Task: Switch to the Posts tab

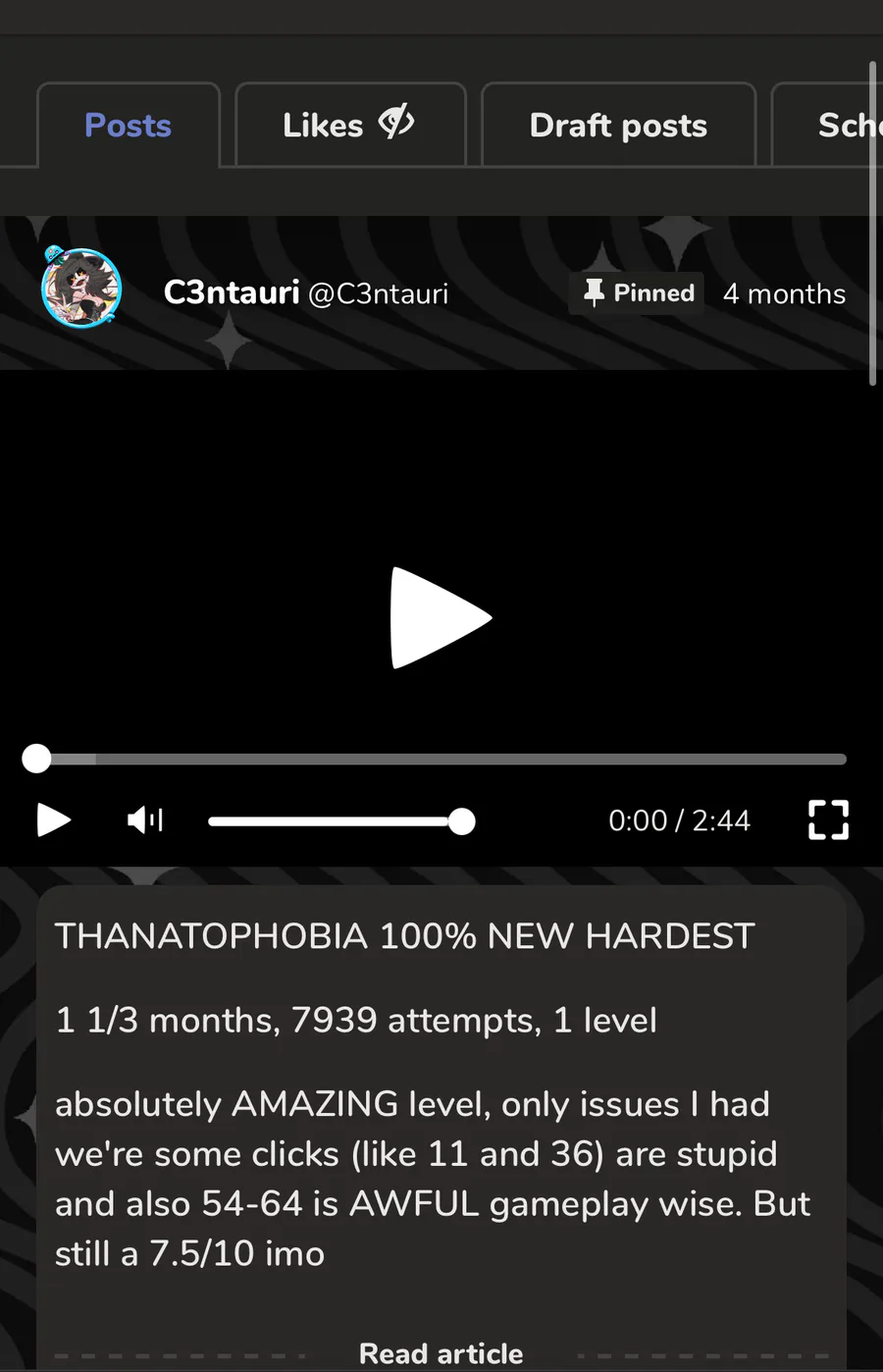Action: tap(128, 126)
